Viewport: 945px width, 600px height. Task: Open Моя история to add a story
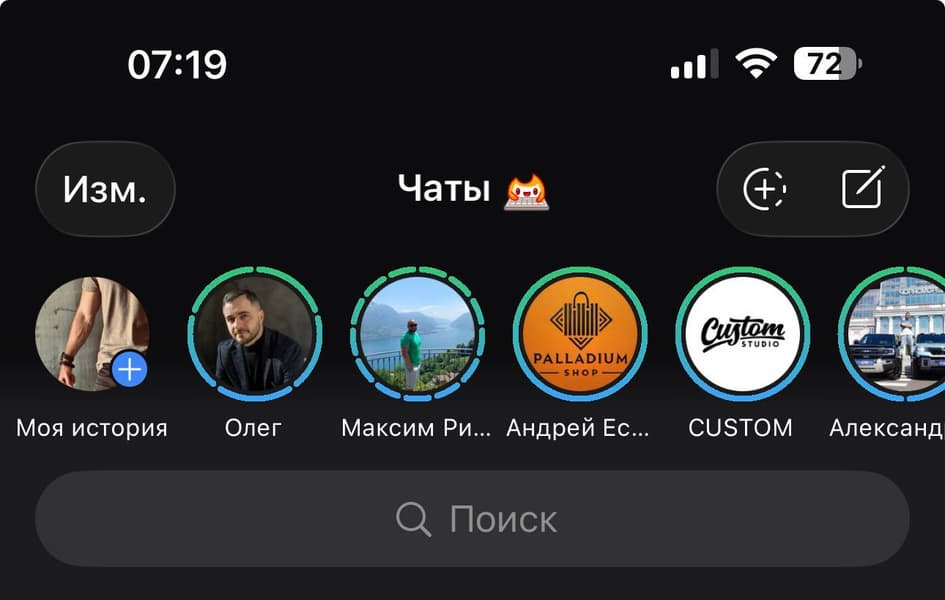[92, 334]
